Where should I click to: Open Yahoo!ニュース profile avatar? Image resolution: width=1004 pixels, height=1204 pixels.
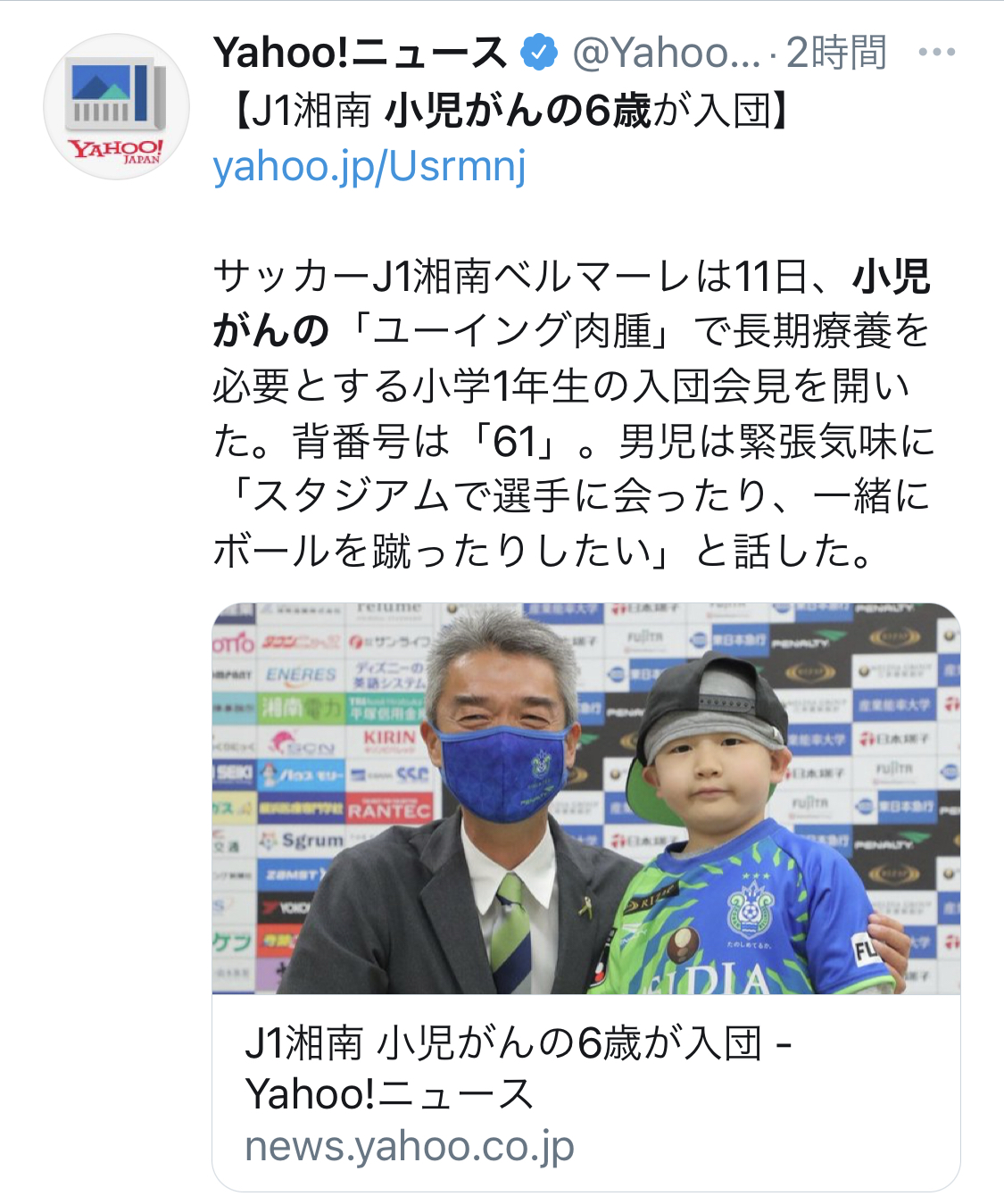point(116,107)
